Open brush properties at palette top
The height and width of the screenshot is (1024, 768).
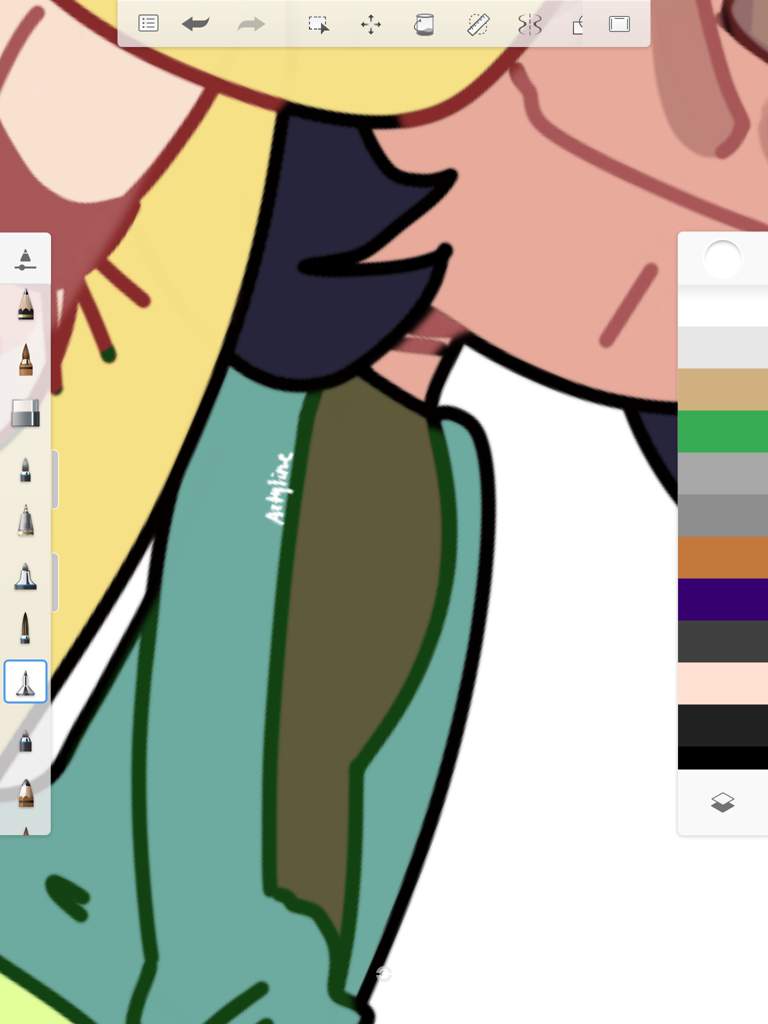tap(25, 260)
